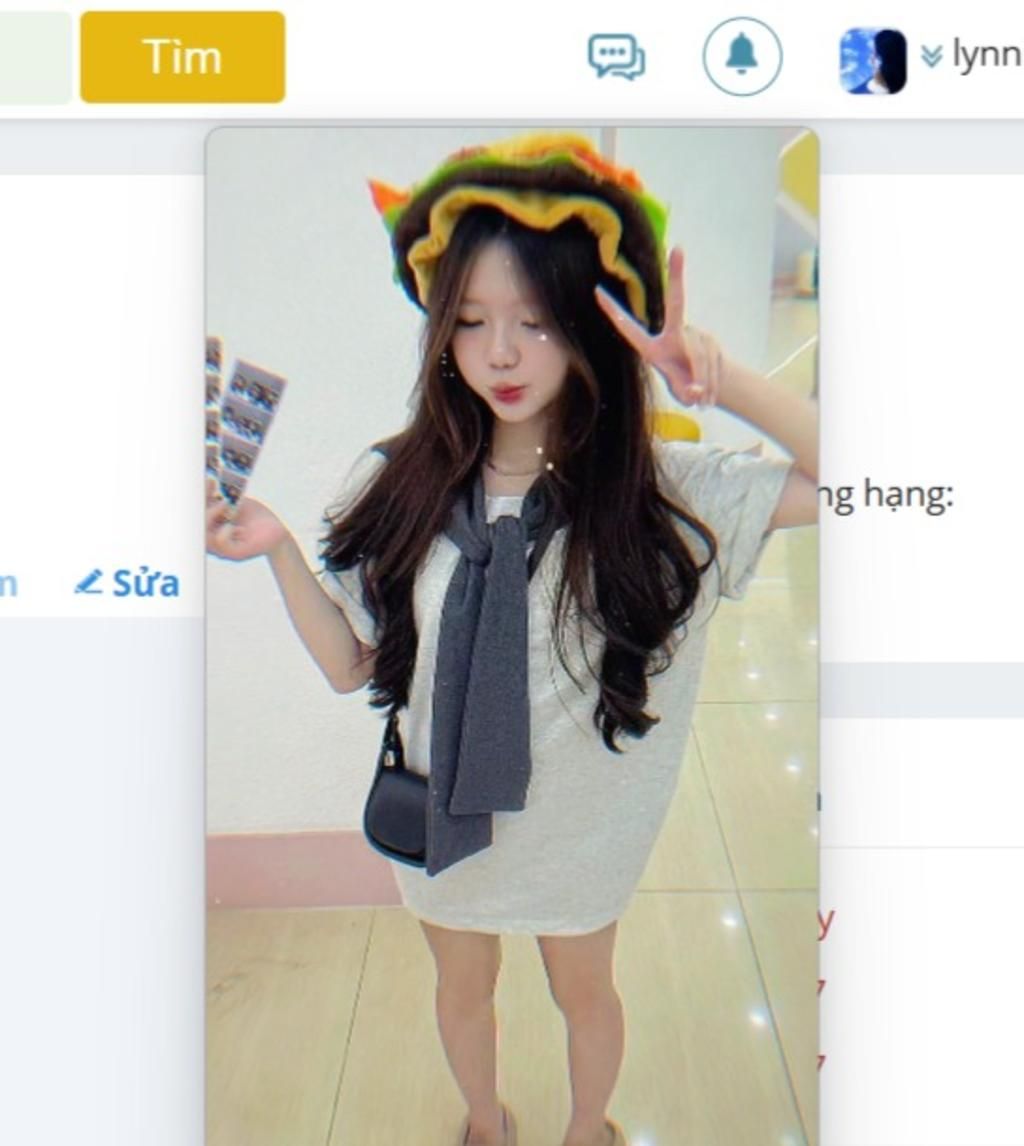Open the chat messages icon
The image size is (1024, 1146).
pyautogui.click(x=616, y=57)
